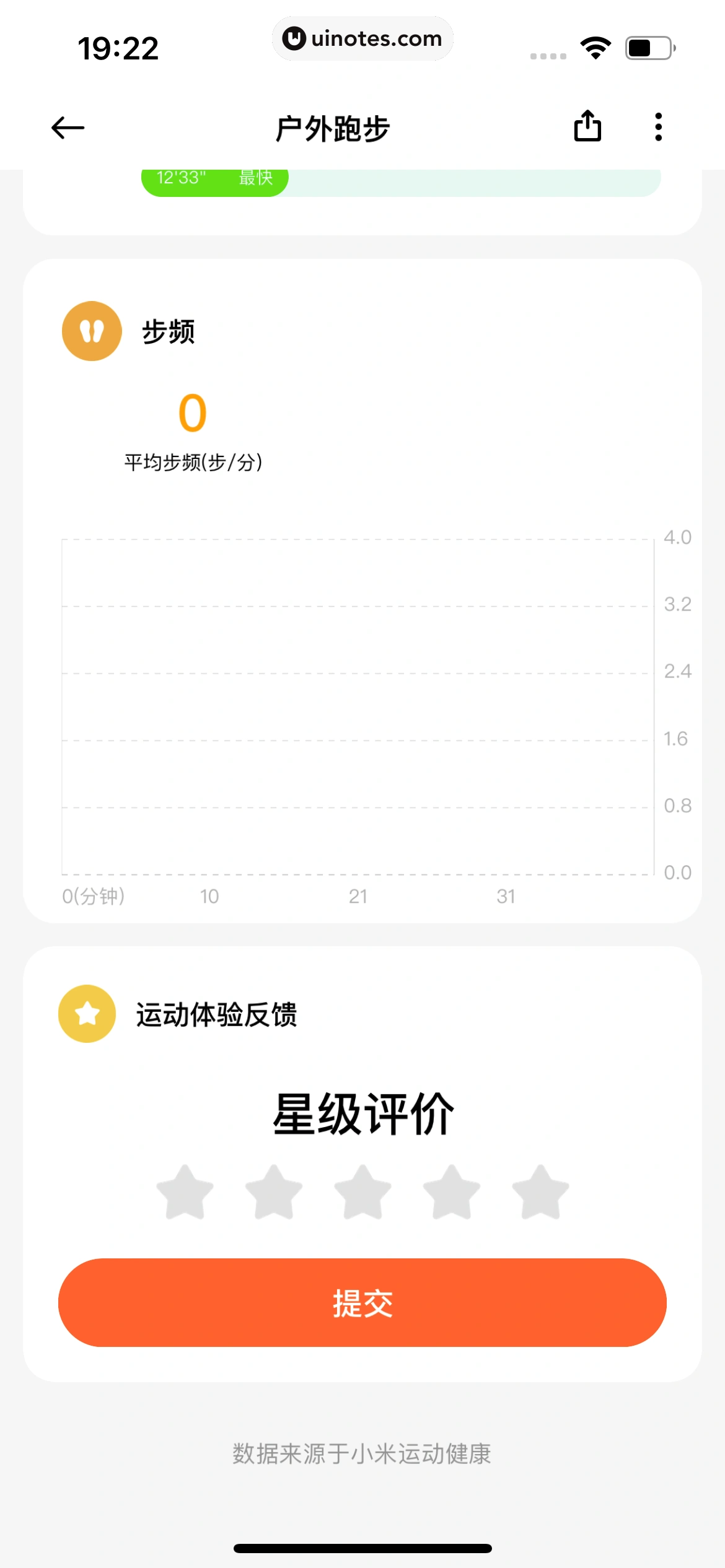Select the fourth rating star

[x=451, y=1193]
